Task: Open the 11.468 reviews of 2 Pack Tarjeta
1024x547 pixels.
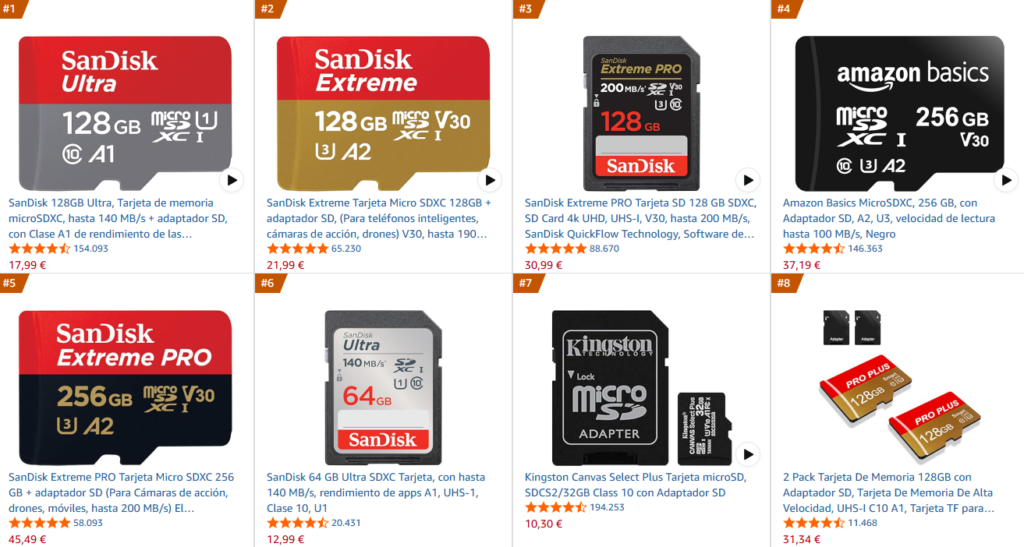Action: coord(863,523)
